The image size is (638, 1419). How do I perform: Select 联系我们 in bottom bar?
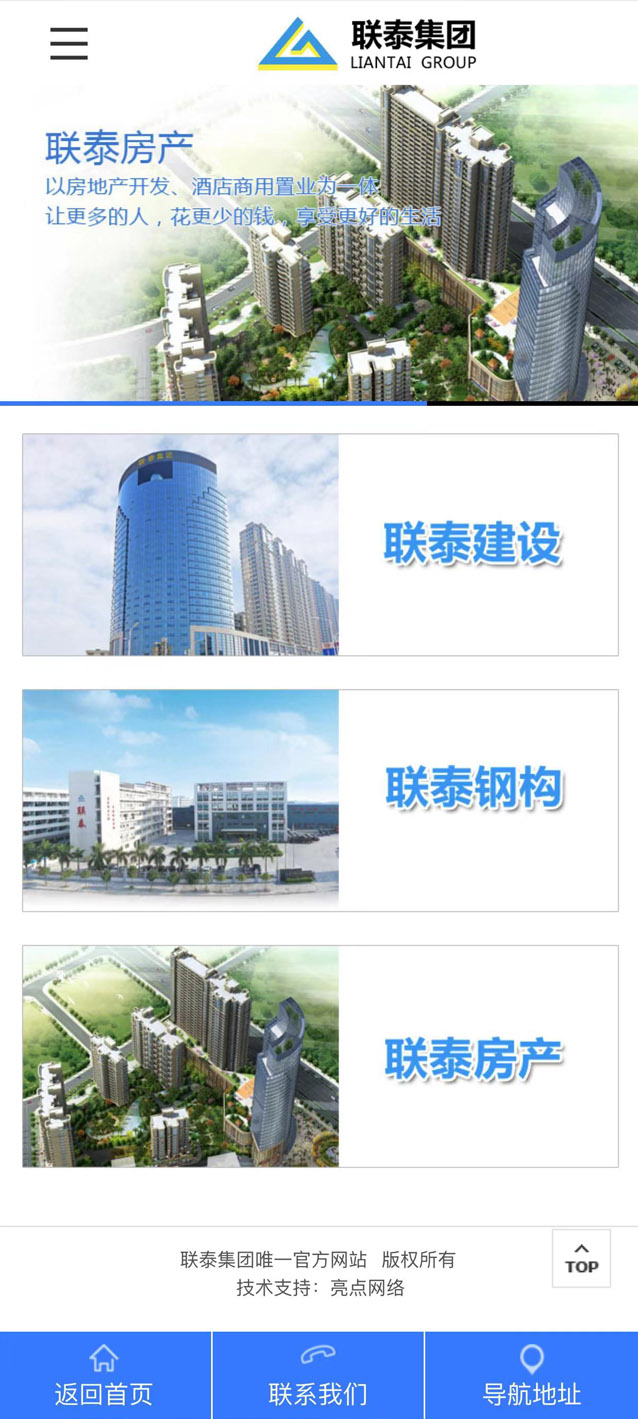coord(318,1375)
